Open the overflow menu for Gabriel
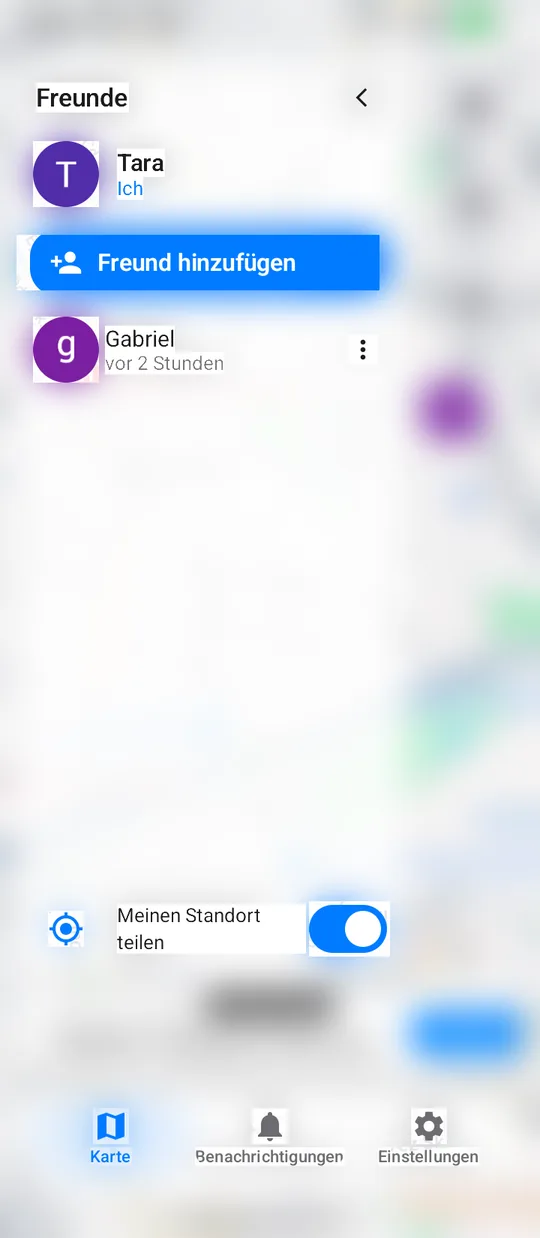540x1238 pixels. [x=363, y=349]
